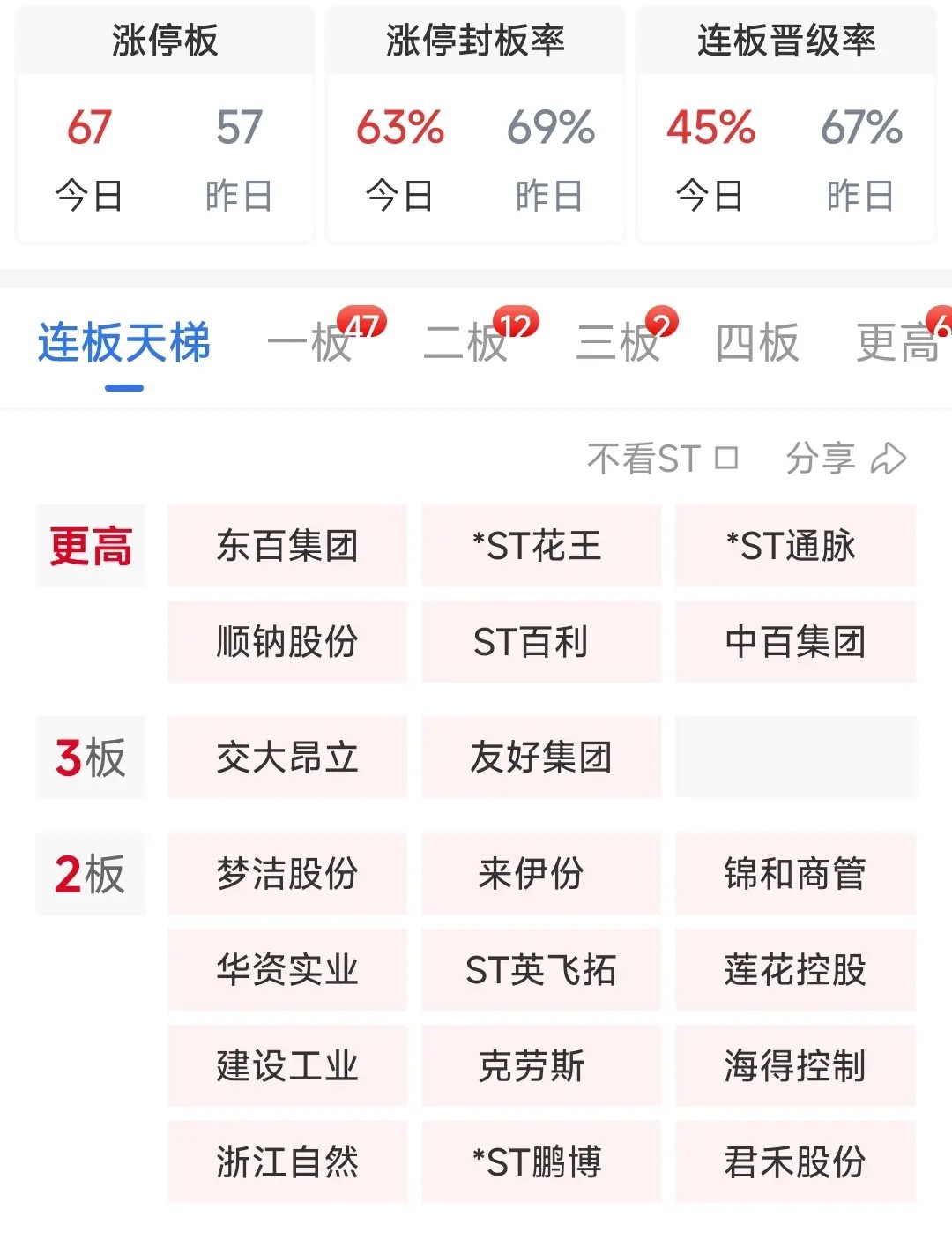Tap the ST百利 stock chip
The image size is (952, 1247).
(x=540, y=642)
